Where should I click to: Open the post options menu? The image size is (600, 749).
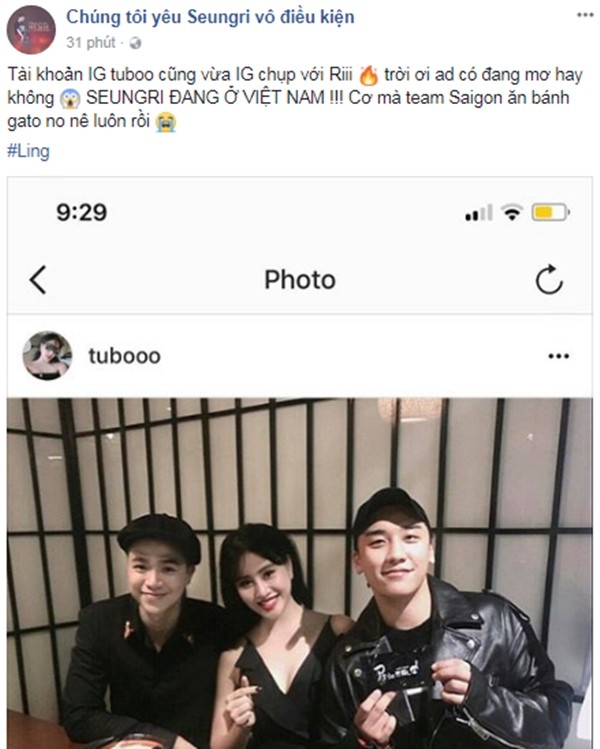583,17
